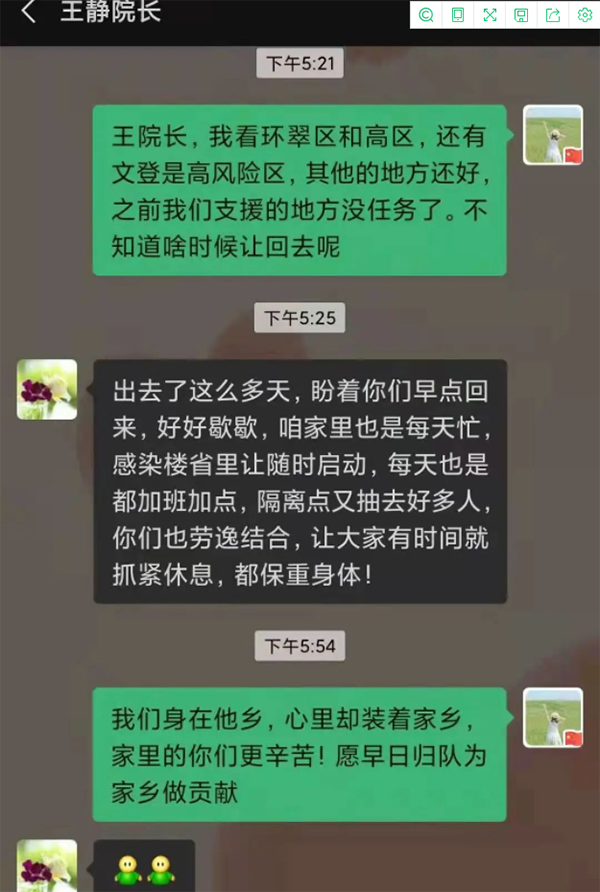
Task: Tap the share arrow icon in the toolbar
Action: (553, 14)
